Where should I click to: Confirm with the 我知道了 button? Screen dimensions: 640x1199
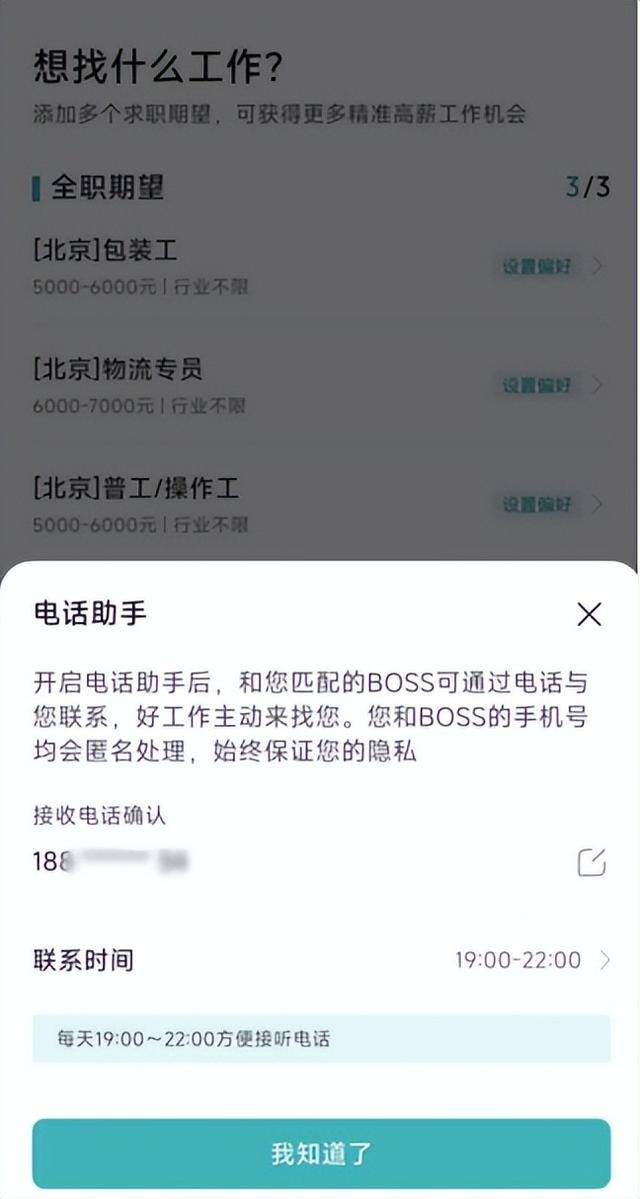pos(321,1153)
